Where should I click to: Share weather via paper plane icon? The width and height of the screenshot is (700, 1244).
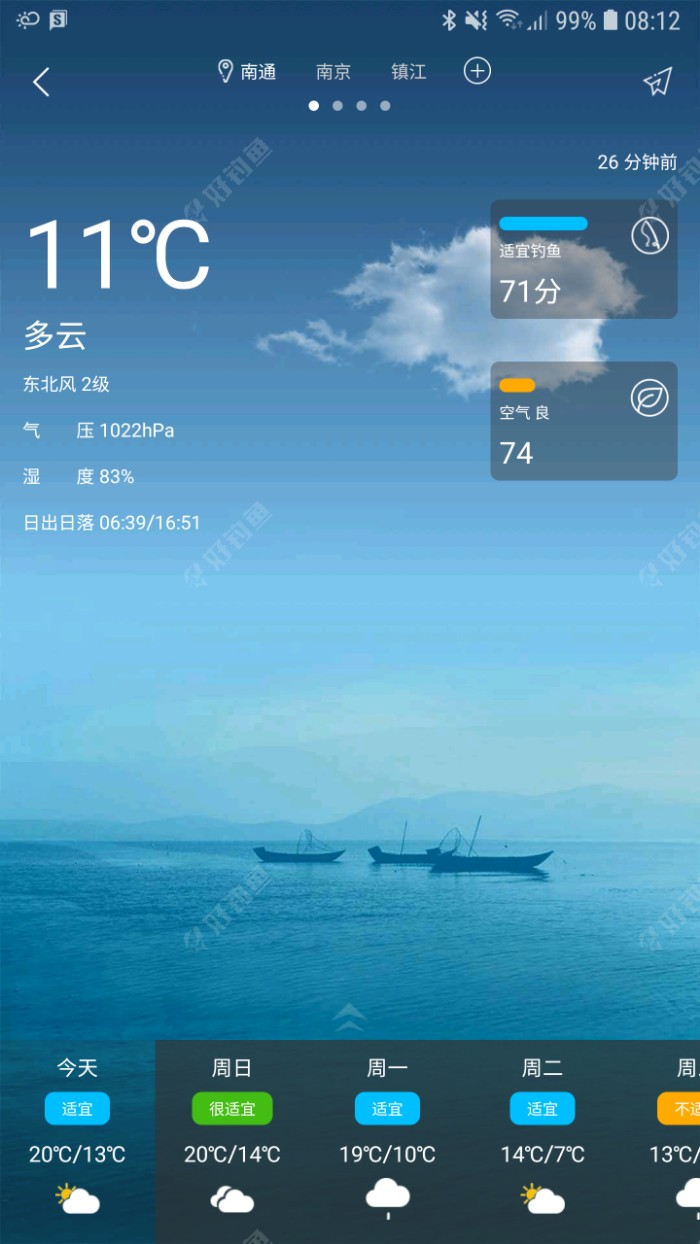657,82
